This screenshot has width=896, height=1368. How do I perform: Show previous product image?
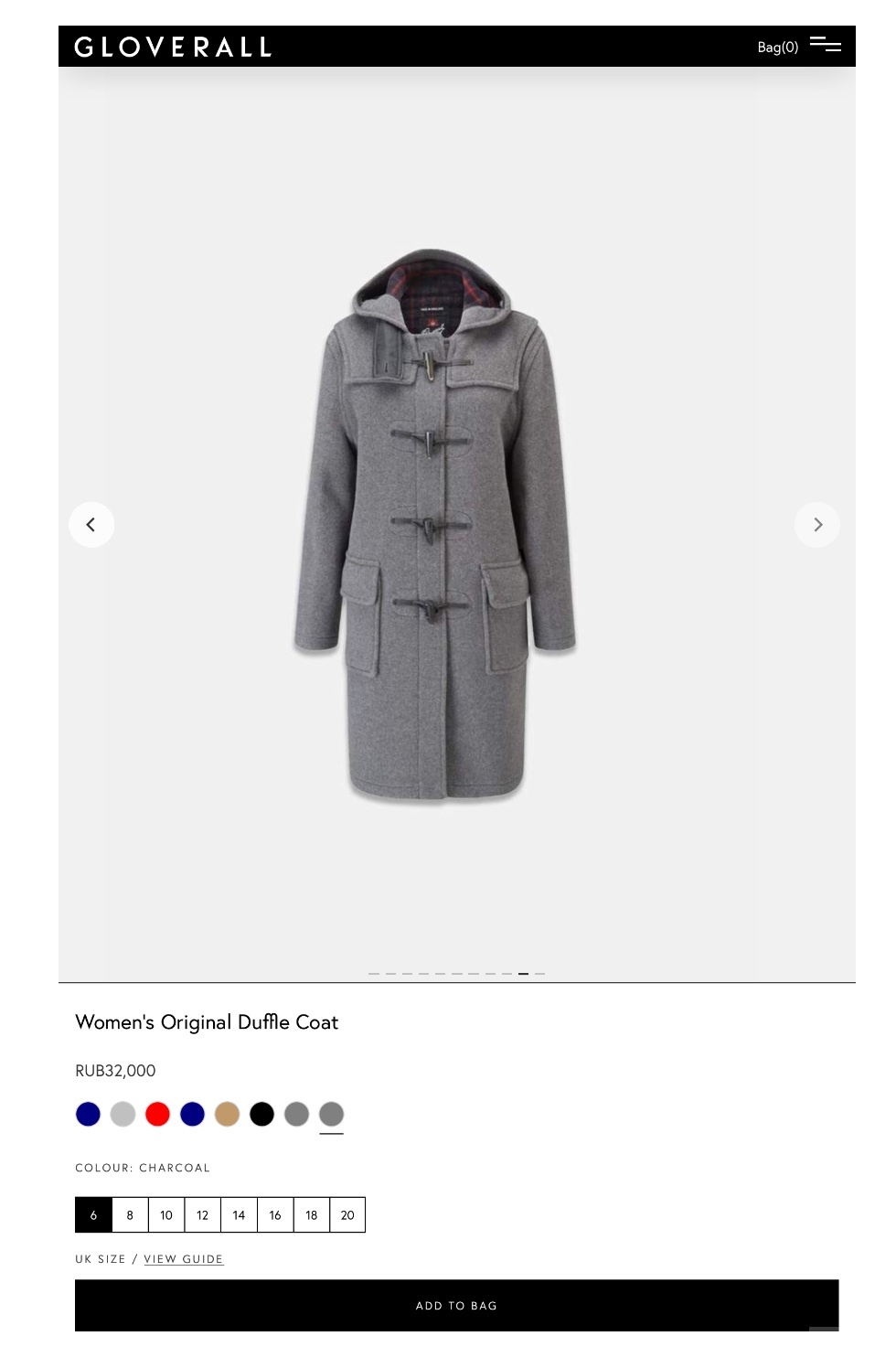click(91, 525)
